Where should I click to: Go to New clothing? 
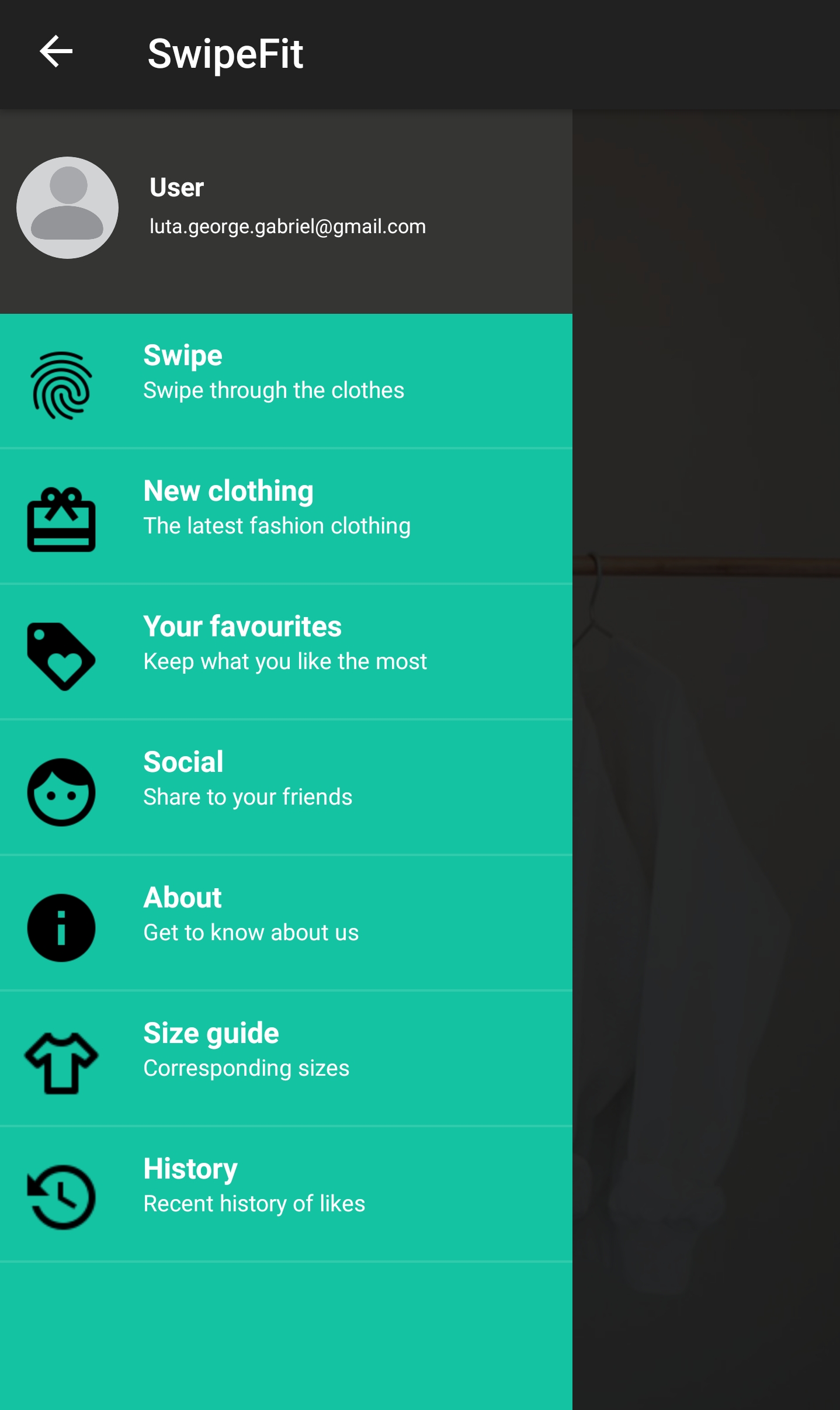click(286, 517)
